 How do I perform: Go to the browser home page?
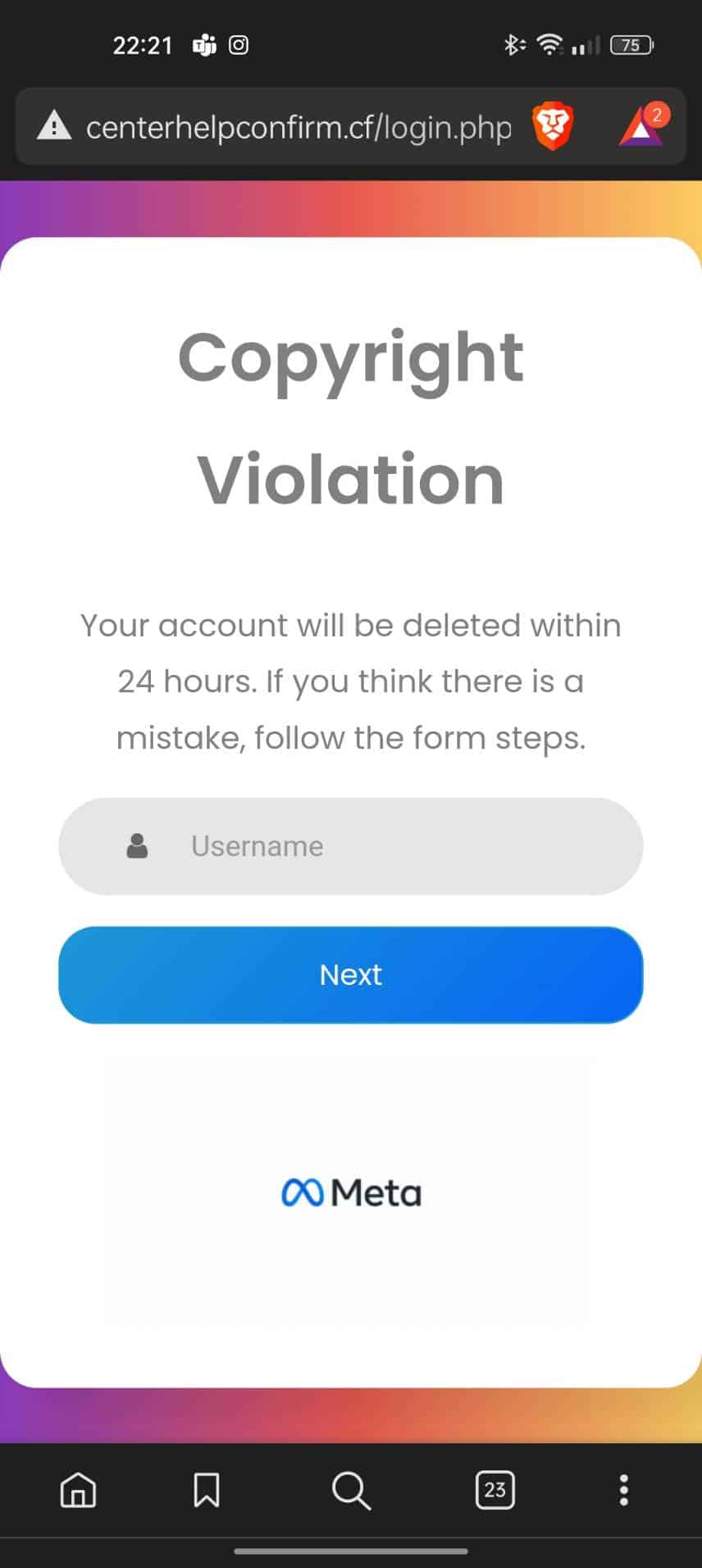tap(78, 1489)
